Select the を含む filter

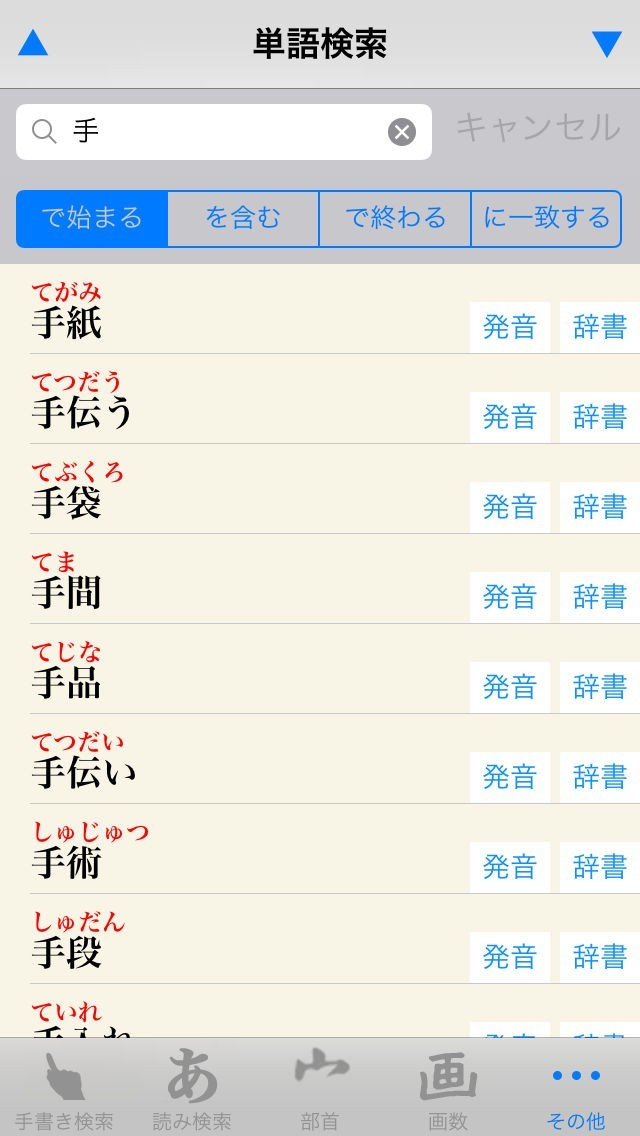coord(243,218)
